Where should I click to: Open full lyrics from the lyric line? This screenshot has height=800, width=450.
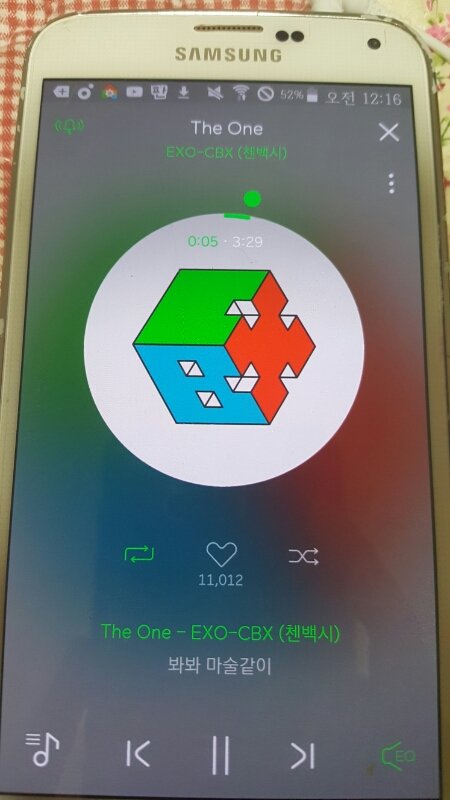click(x=219, y=666)
